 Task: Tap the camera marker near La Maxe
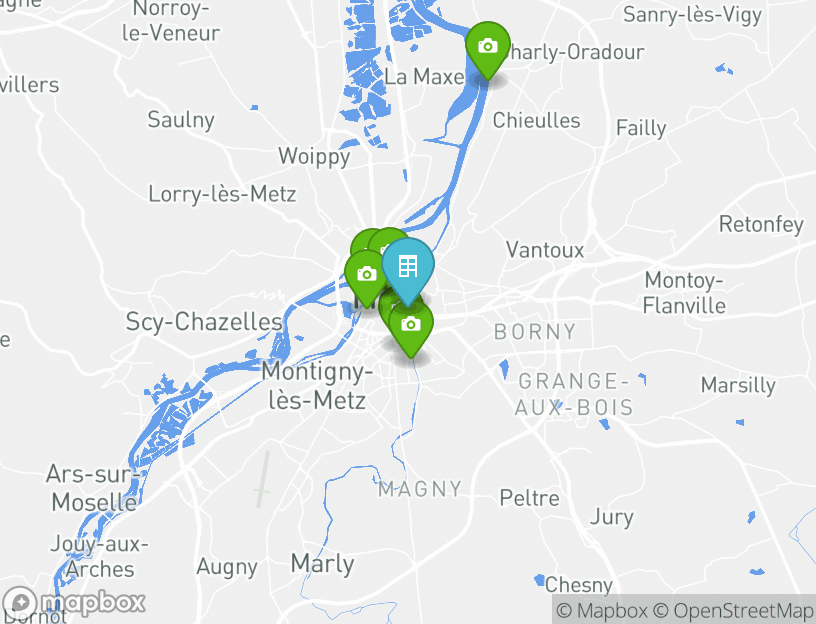487,47
